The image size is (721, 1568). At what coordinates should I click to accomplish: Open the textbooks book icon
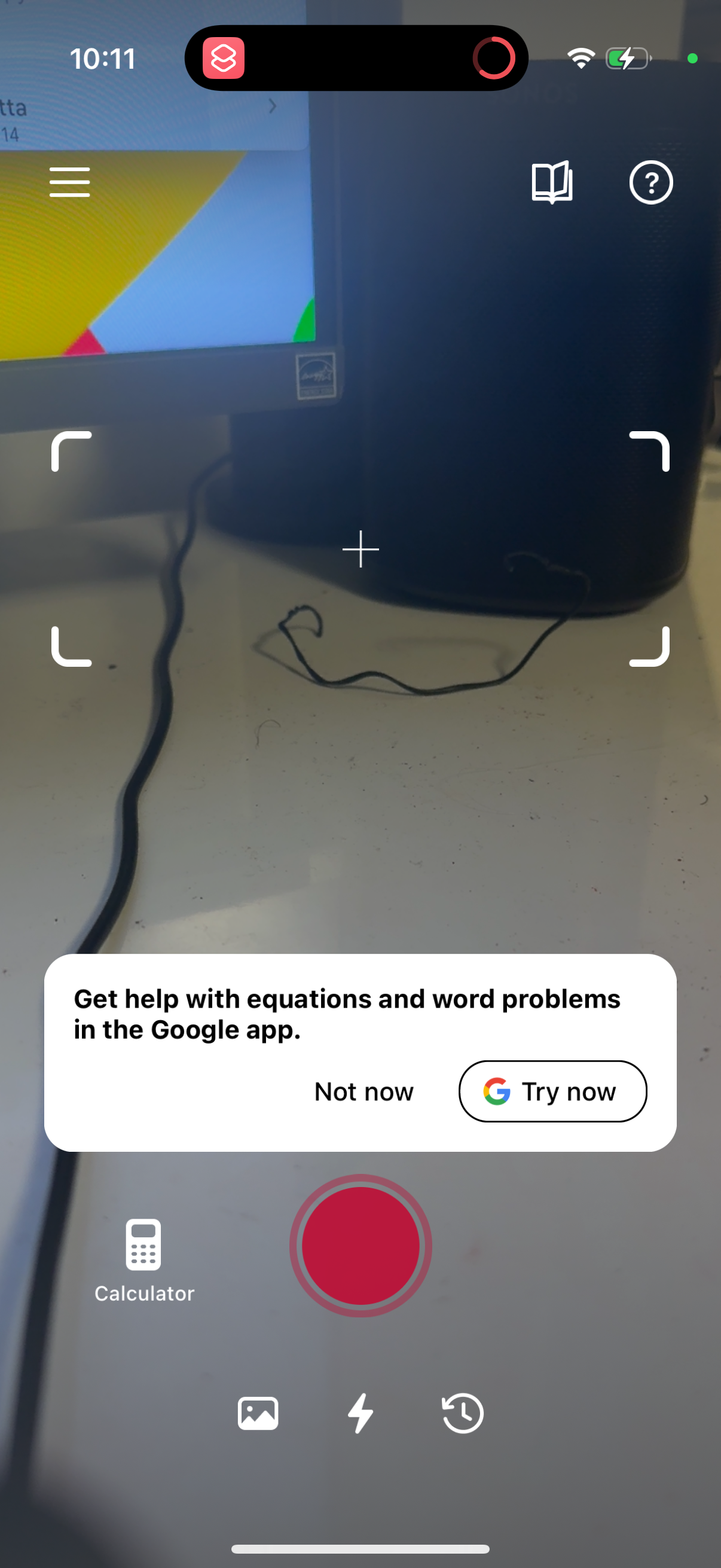[x=551, y=181]
